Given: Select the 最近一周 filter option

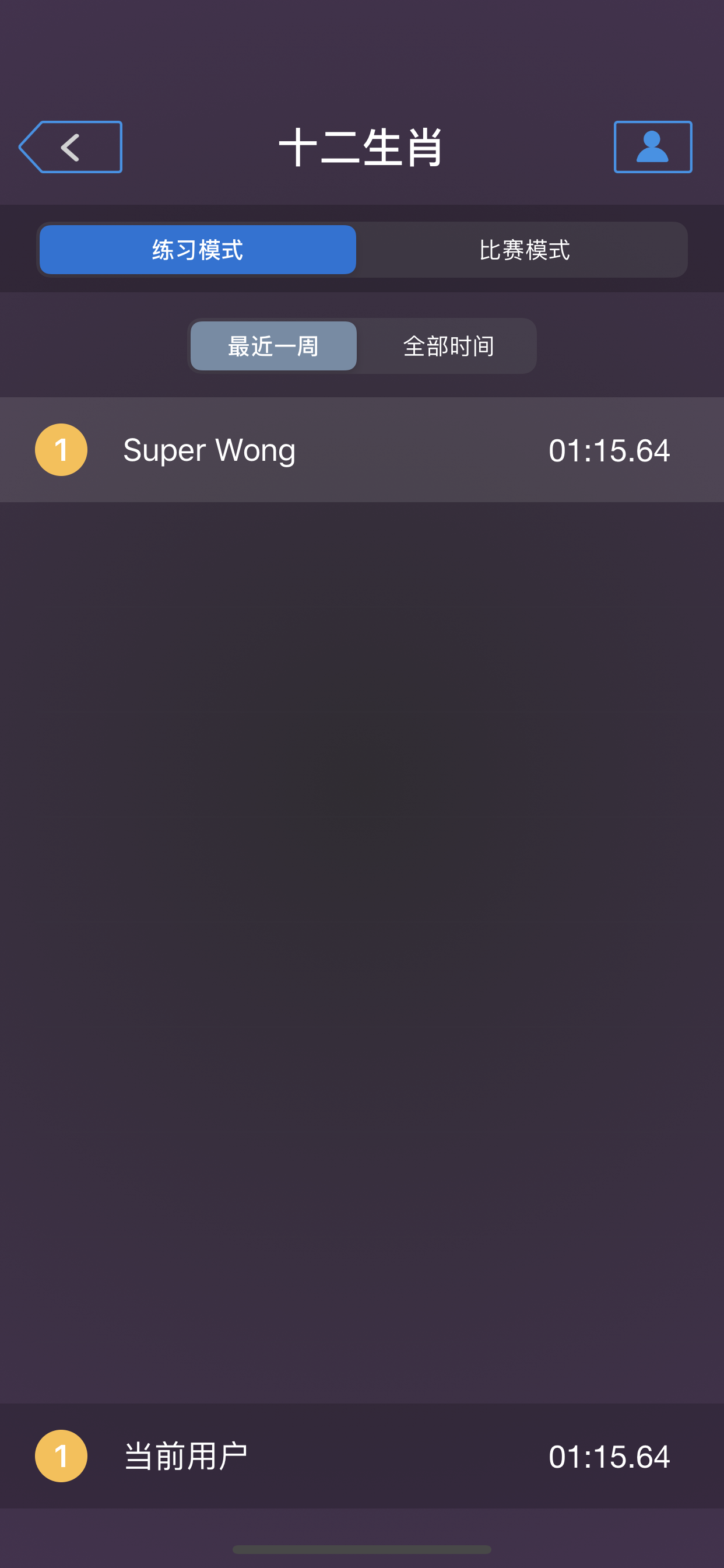Looking at the screenshot, I should coord(273,345).
